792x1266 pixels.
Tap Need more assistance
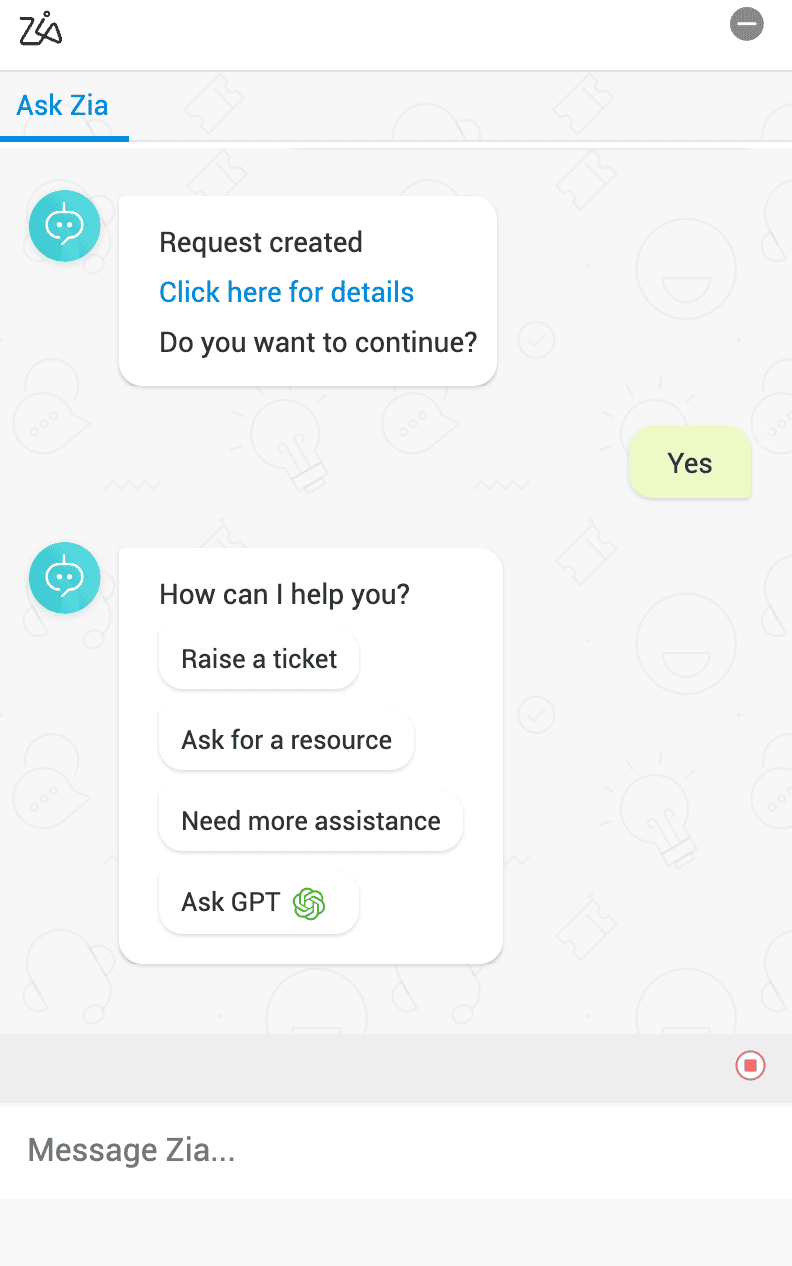[310, 821]
